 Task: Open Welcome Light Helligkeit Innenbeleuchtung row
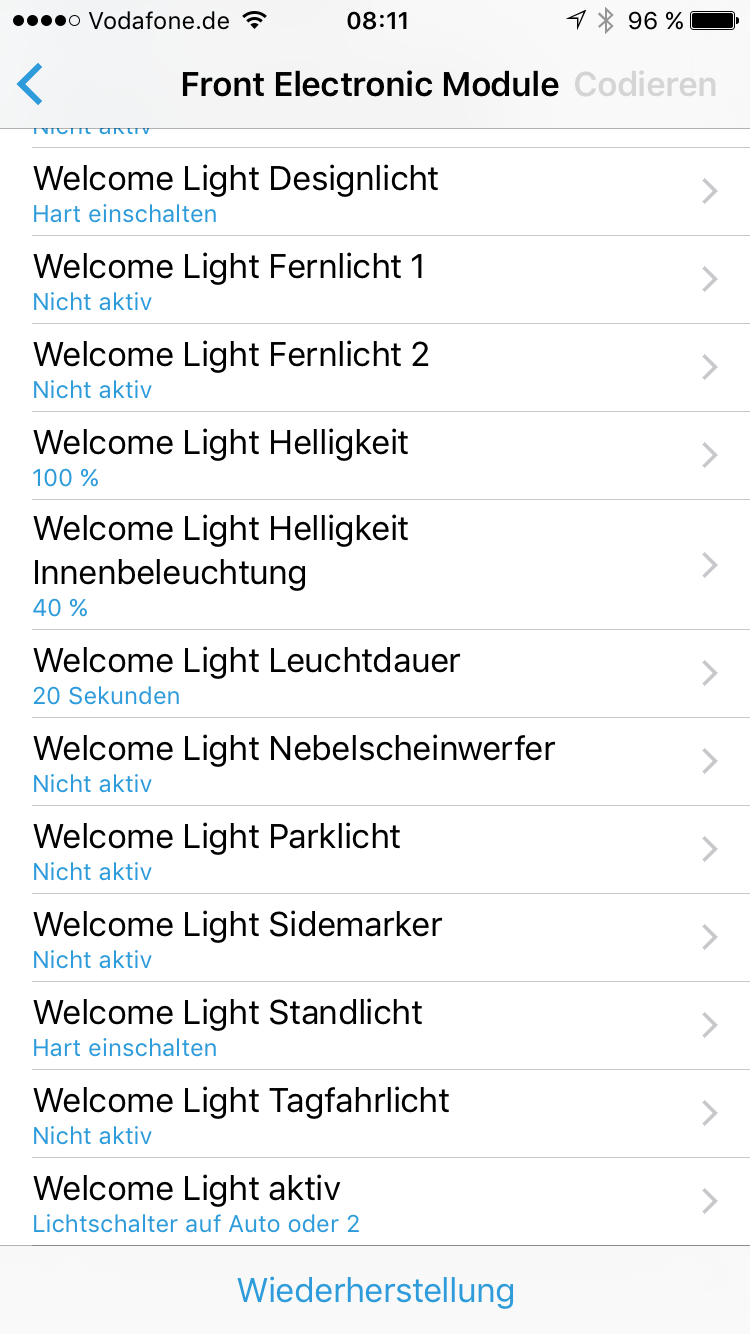point(375,565)
